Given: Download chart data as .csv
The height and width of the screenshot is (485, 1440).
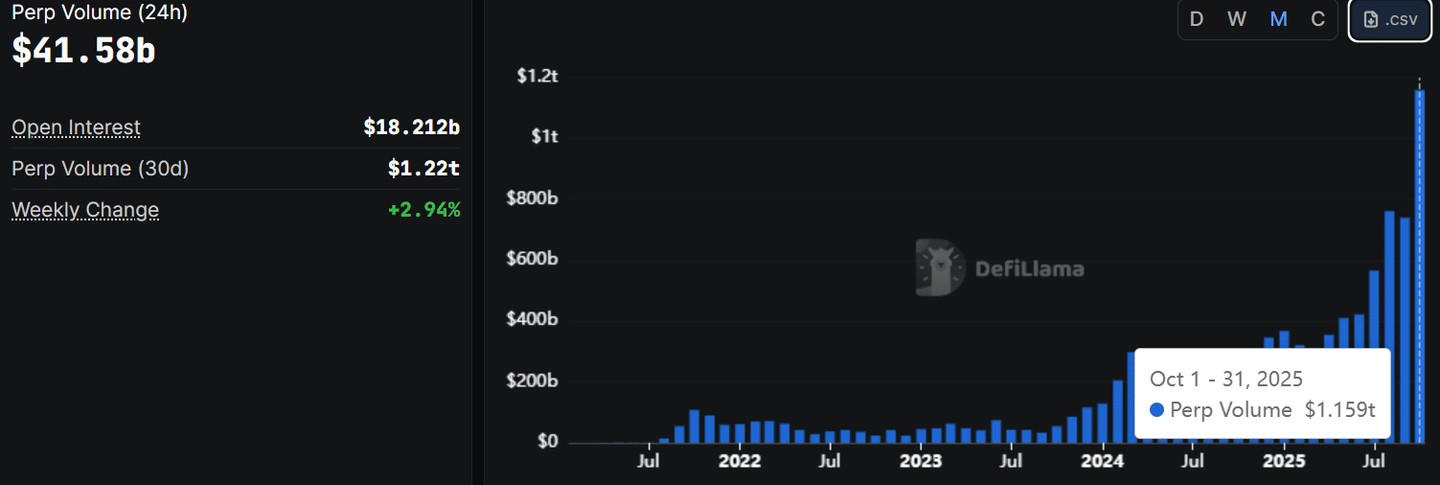Looking at the screenshot, I should click(x=1389, y=19).
